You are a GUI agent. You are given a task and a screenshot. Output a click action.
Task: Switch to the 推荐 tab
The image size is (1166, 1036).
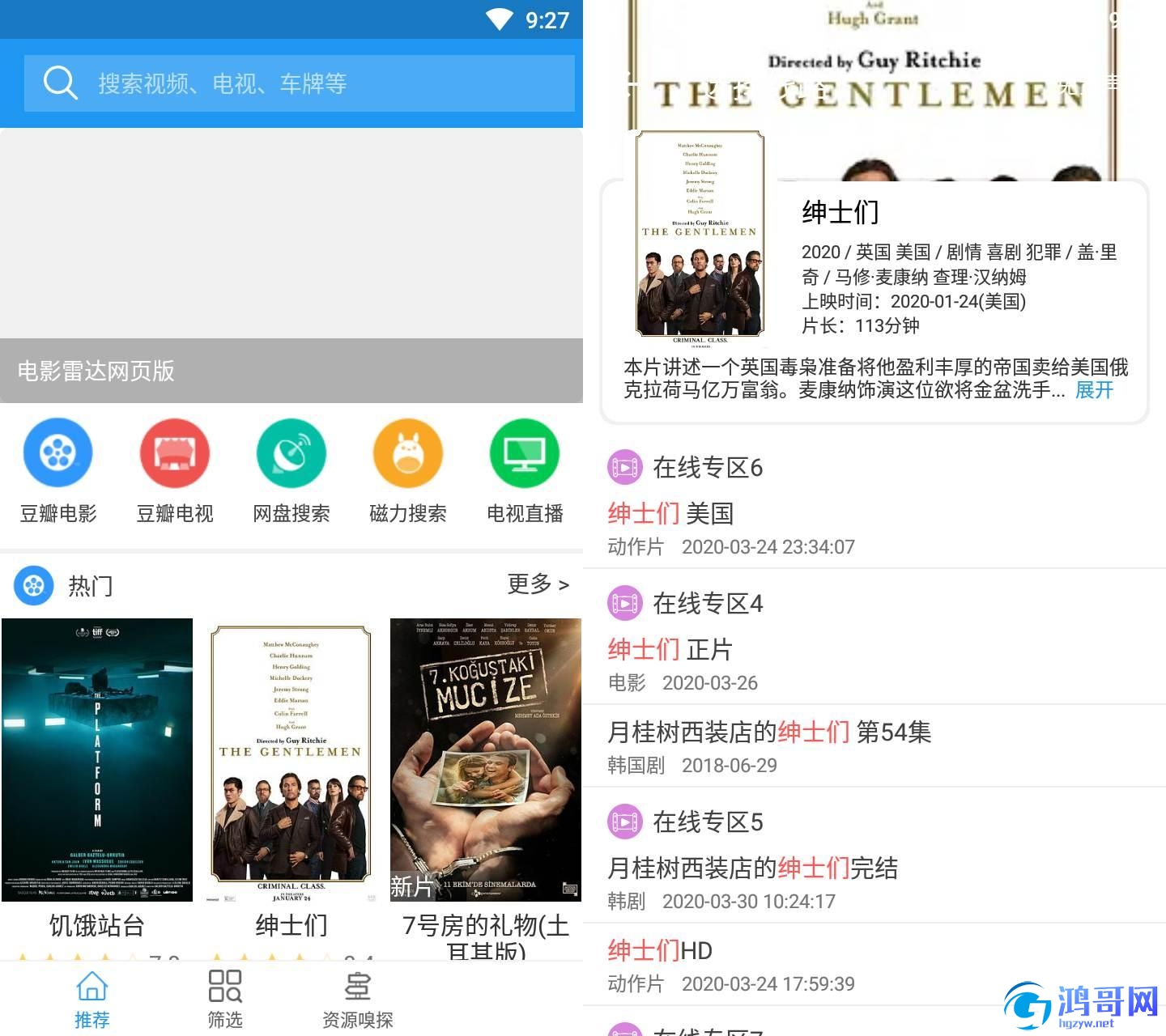(x=91, y=1000)
